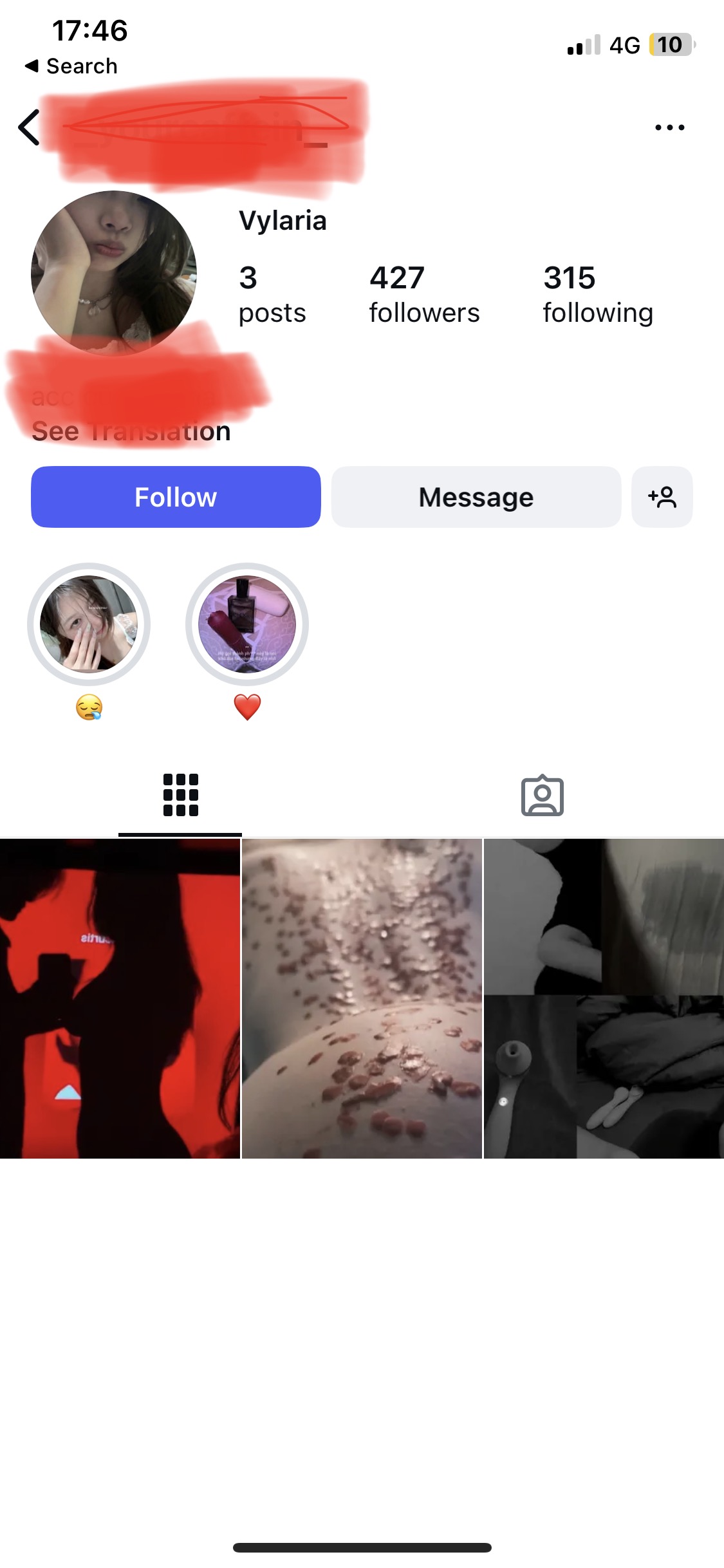The image size is (724, 1568).
Task: Open the story highlight with sad emoji
Action: click(89, 624)
